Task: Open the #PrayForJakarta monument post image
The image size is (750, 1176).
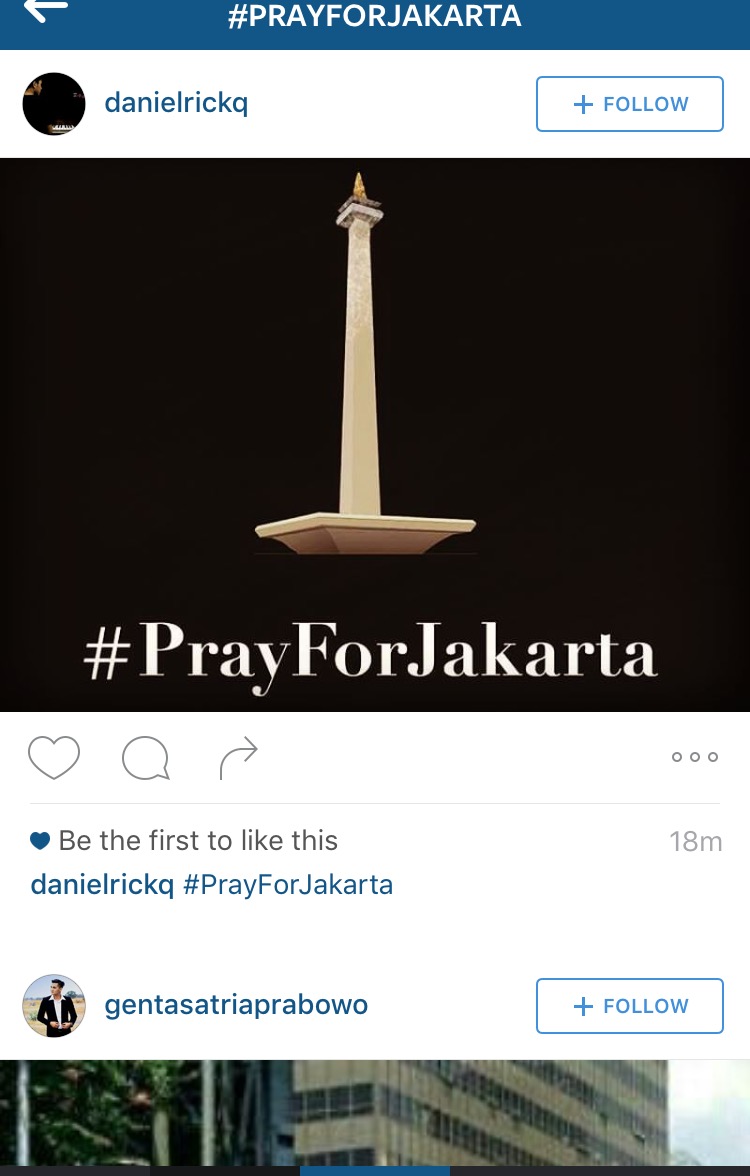Action: pyautogui.click(x=375, y=434)
